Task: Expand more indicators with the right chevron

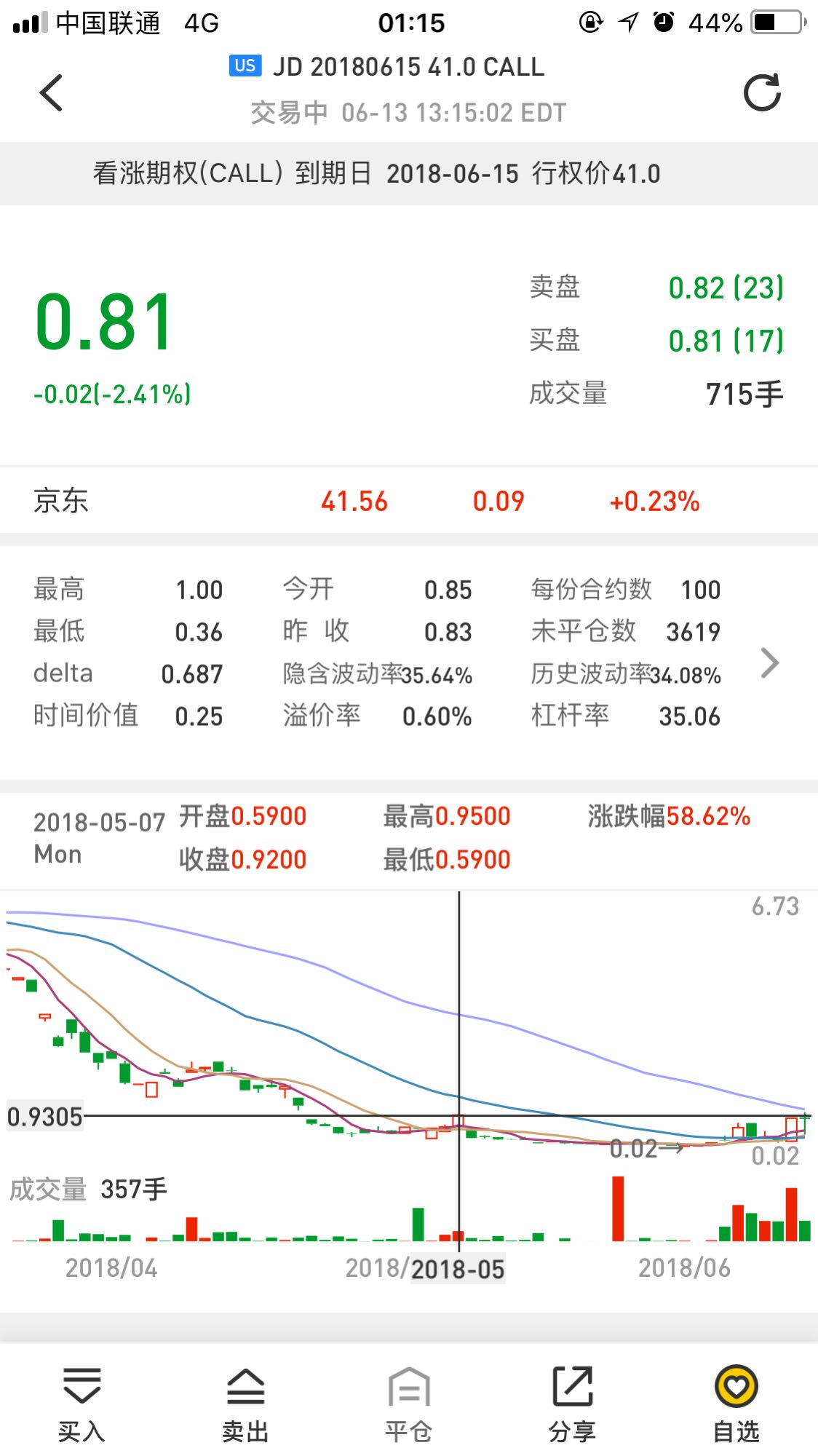Action: [x=770, y=662]
